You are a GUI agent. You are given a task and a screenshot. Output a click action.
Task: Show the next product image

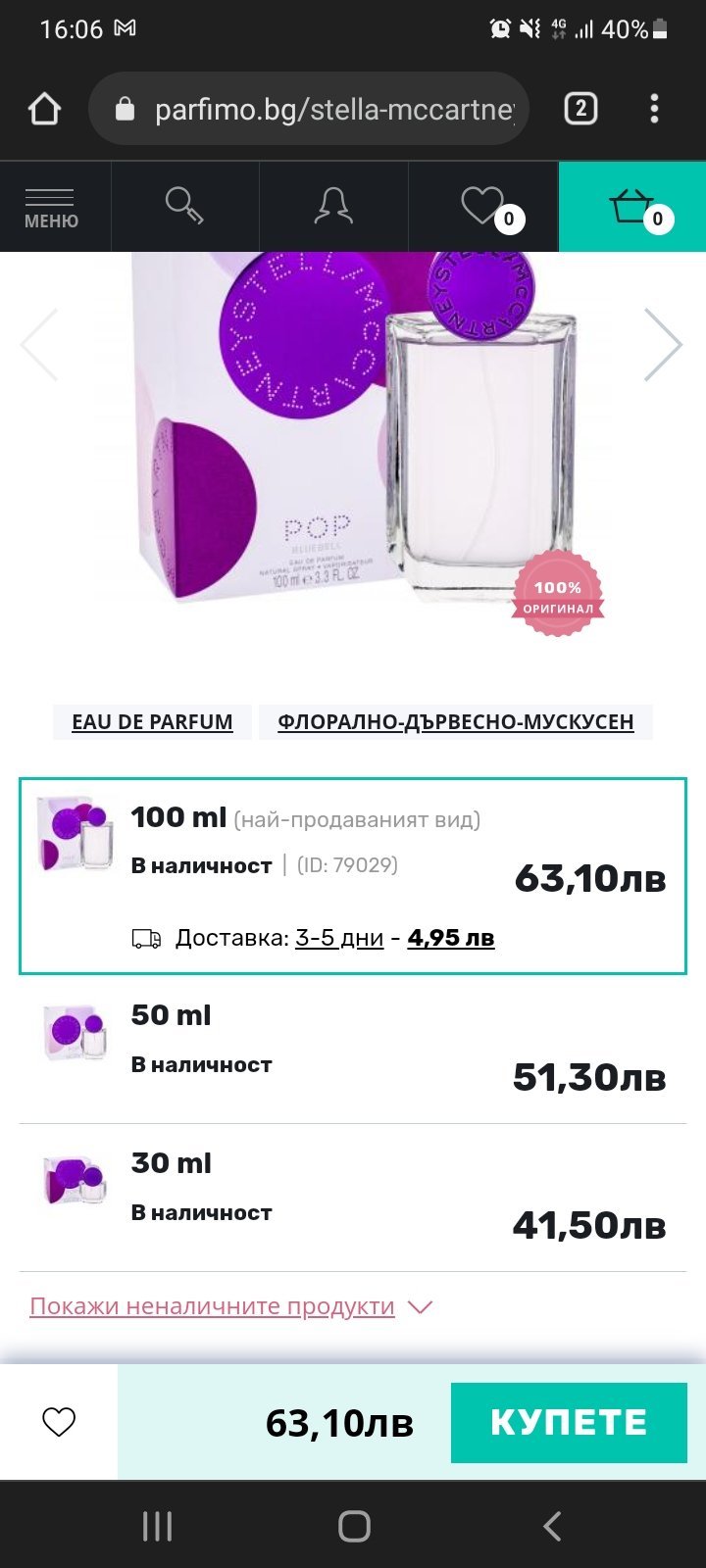click(663, 345)
